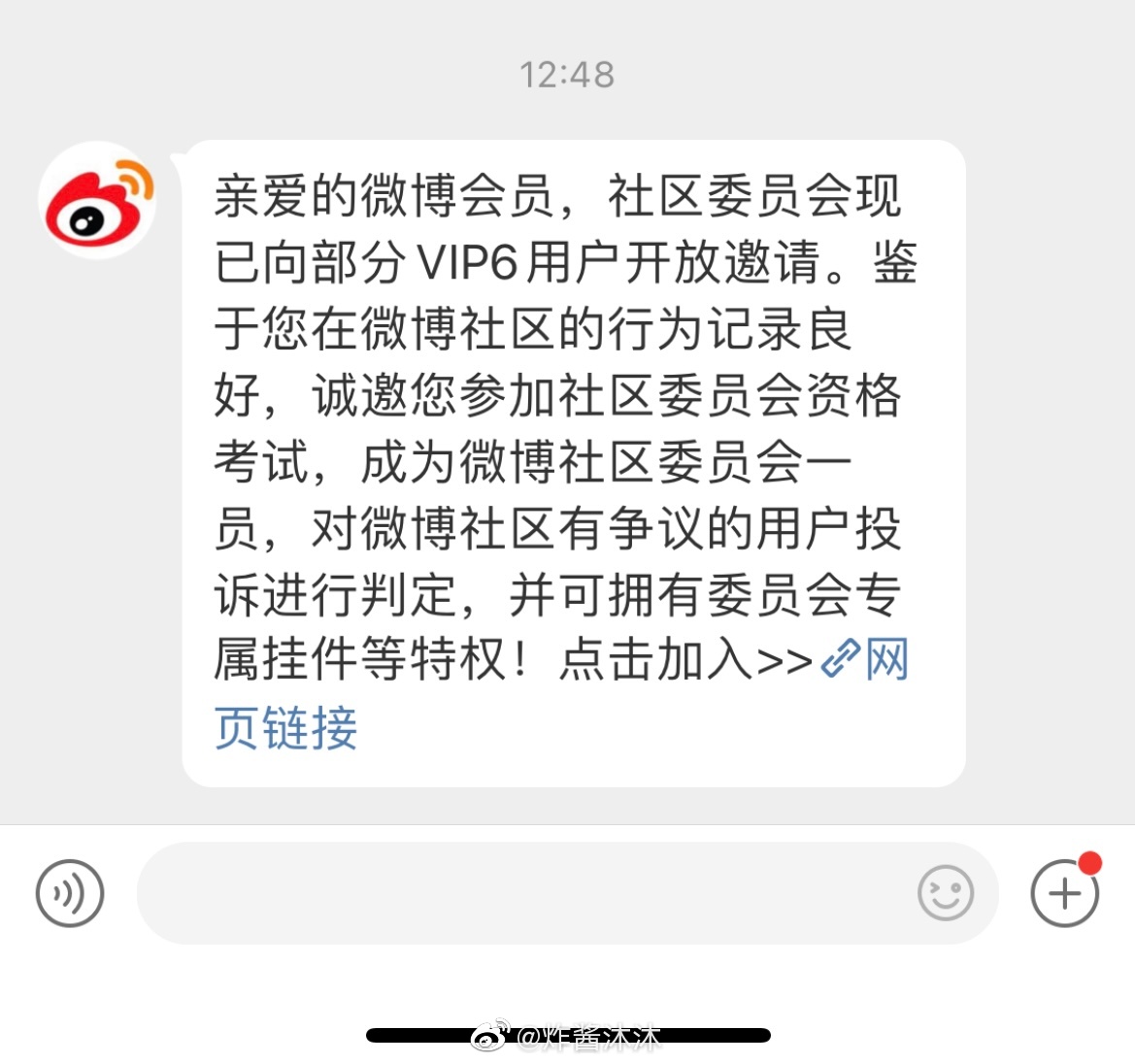Open the 网页链接 link in the message
Screen dimensions: 1135x1064
pos(286,727)
